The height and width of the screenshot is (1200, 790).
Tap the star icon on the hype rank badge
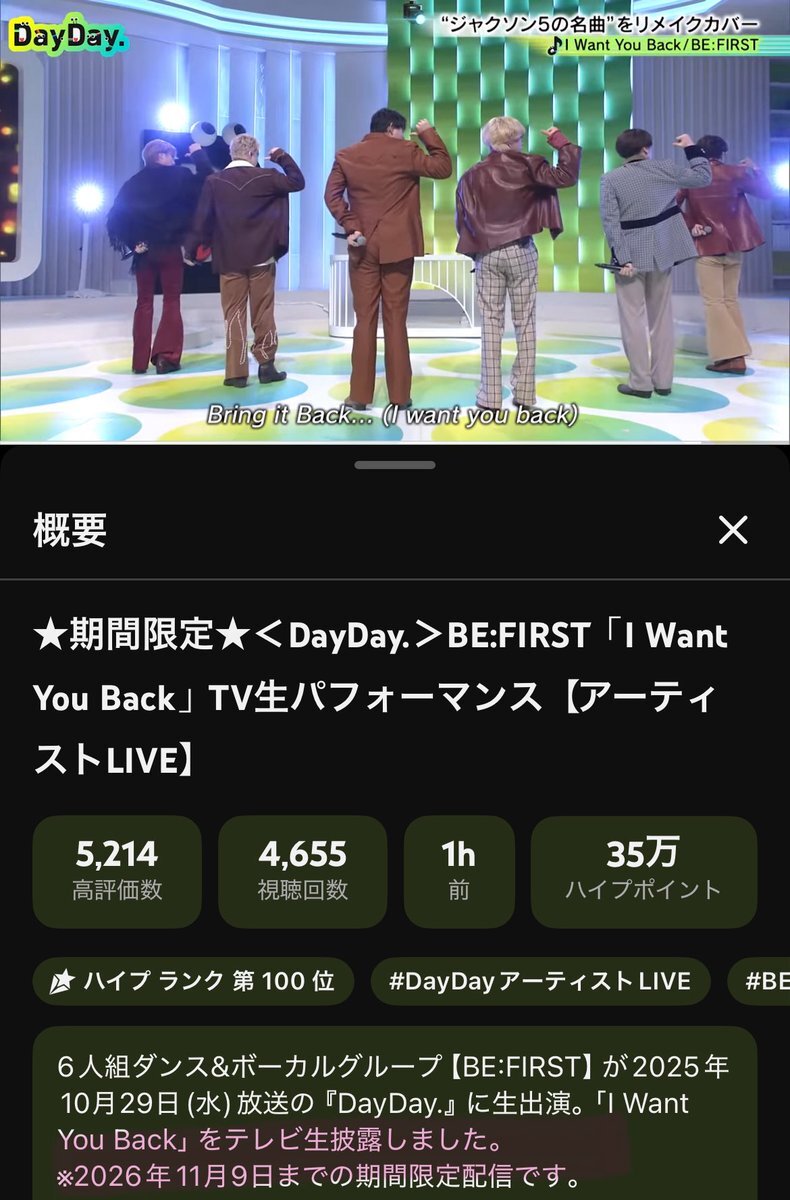[65, 981]
